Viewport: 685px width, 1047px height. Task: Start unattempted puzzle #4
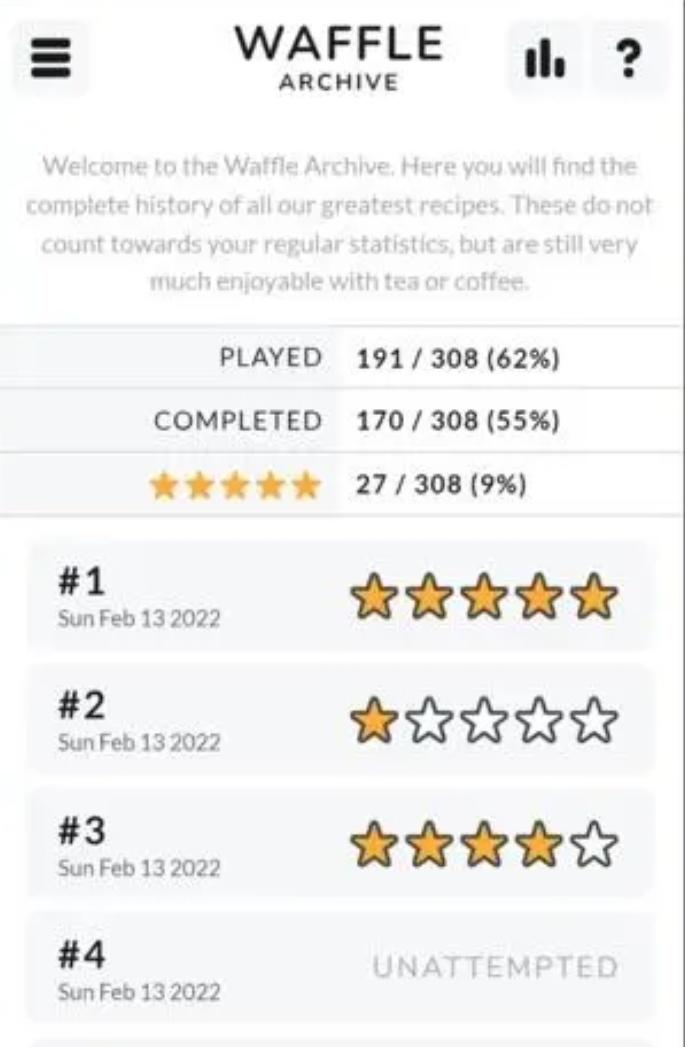(x=340, y=968)
